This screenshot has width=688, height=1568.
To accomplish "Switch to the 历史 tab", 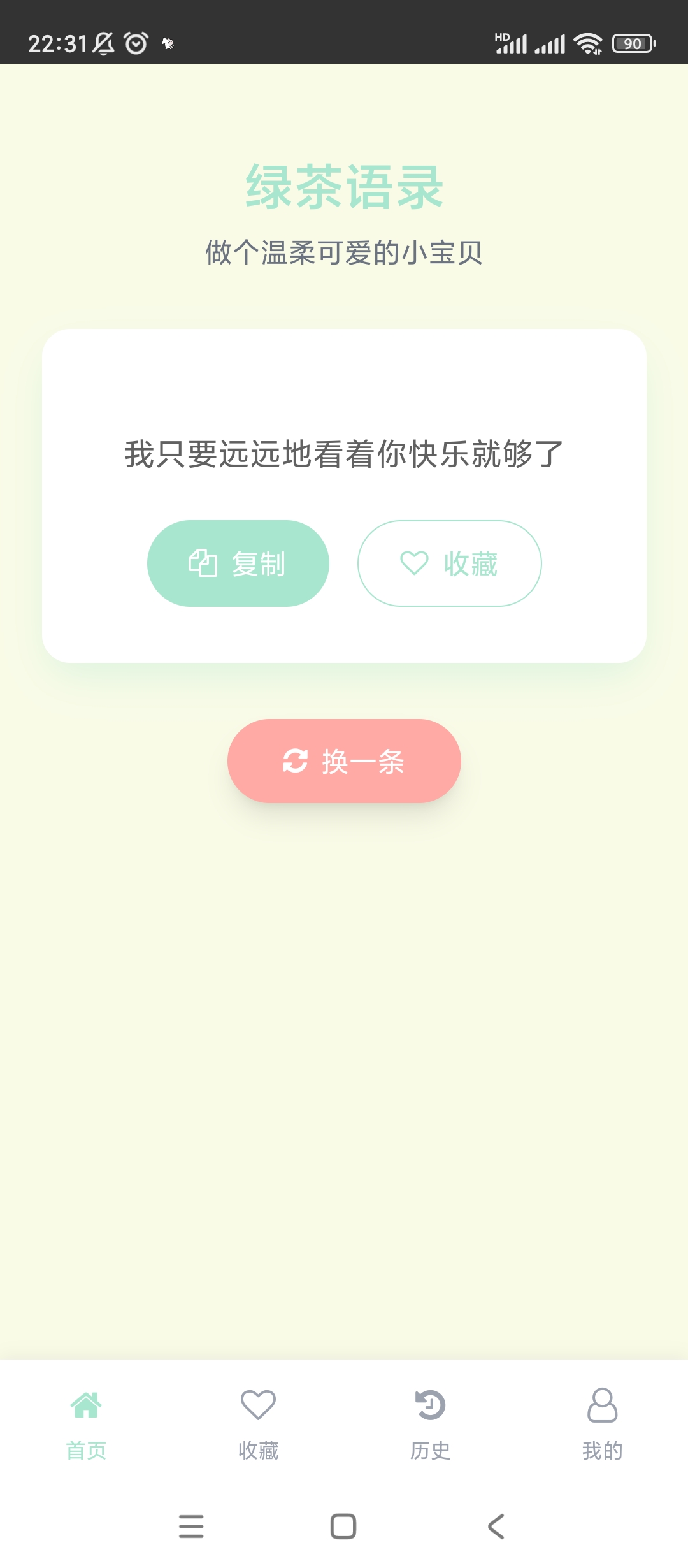I will [x=430, y=1423].
